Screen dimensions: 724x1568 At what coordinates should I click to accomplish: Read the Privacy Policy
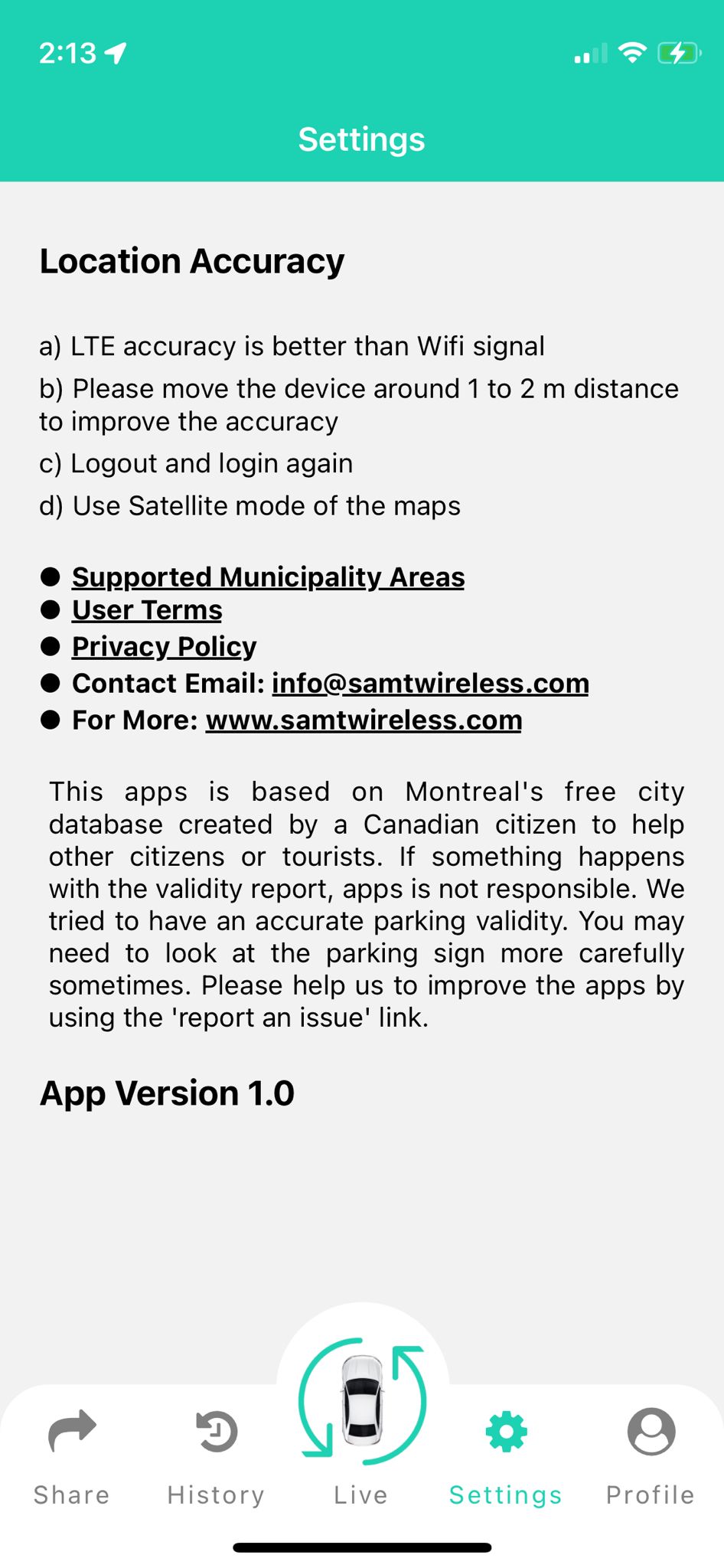pos(164,647)
